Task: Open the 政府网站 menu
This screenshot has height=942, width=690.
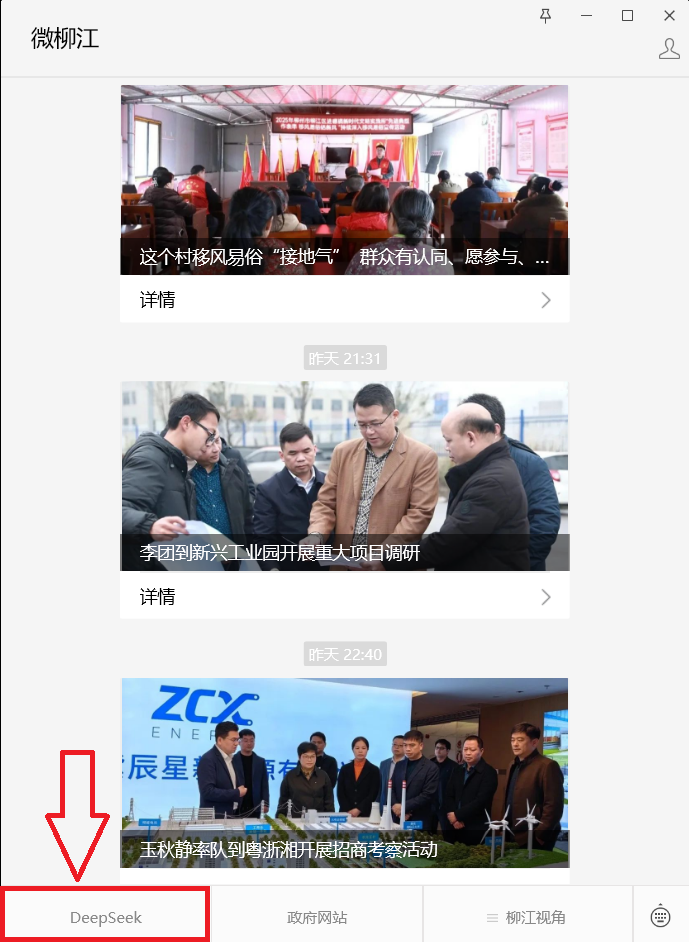Action: click(317, 917)
